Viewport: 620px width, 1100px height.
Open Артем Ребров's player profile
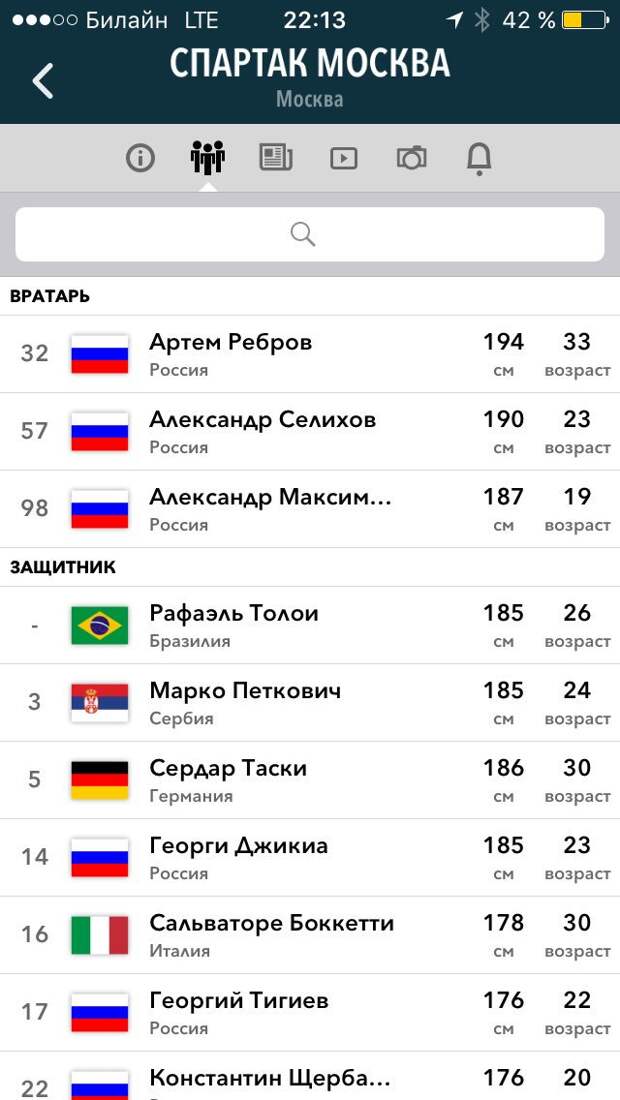(310, 354)
